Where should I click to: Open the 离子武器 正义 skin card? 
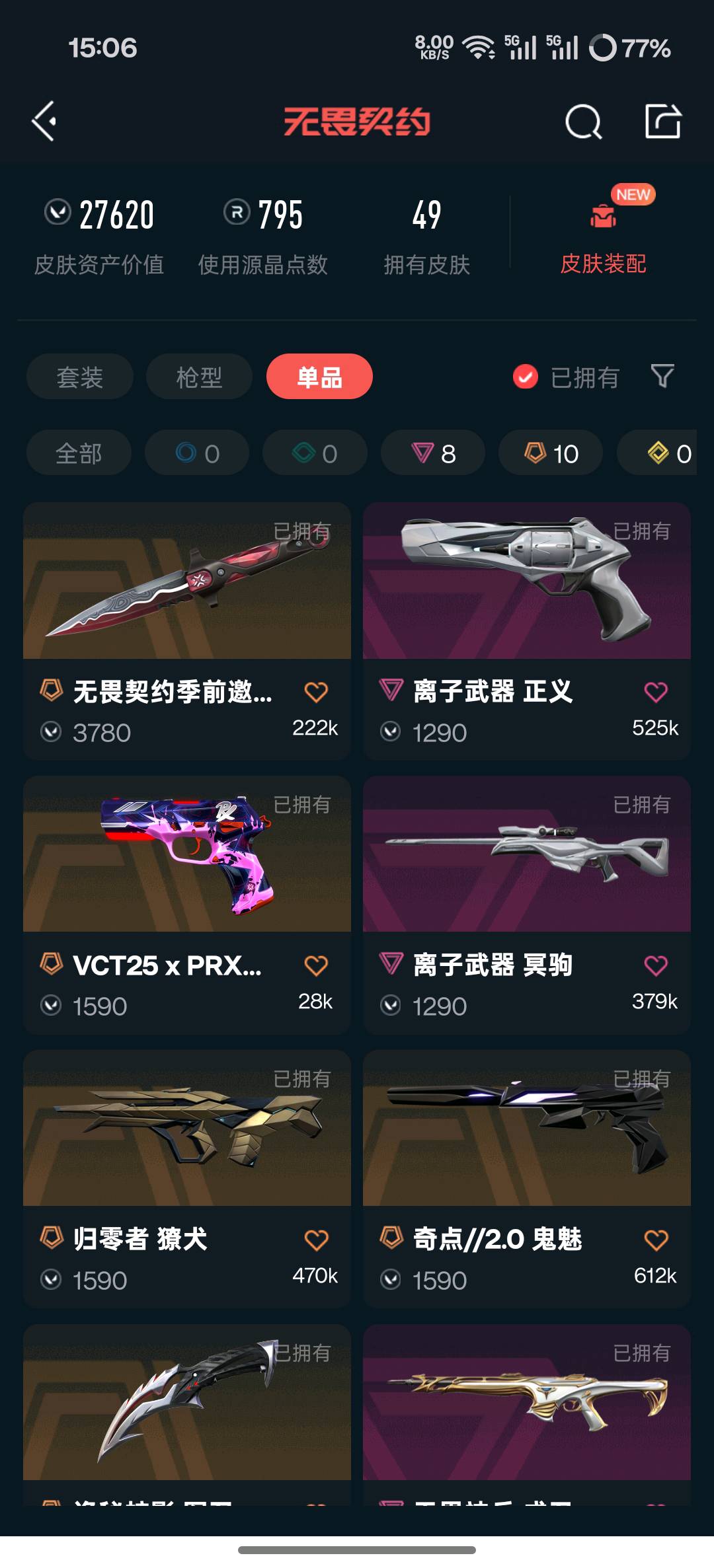[x=527, y=631]
